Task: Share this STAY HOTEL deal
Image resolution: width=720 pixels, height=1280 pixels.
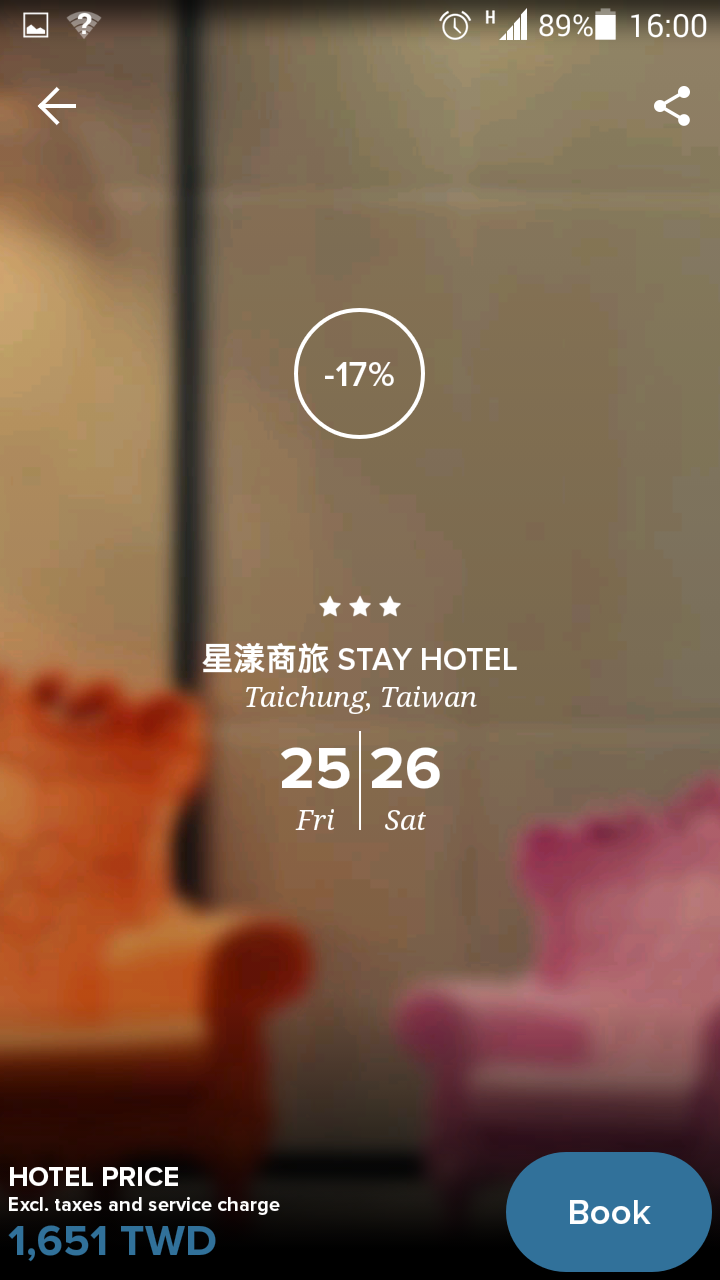Action: (672, 106)
